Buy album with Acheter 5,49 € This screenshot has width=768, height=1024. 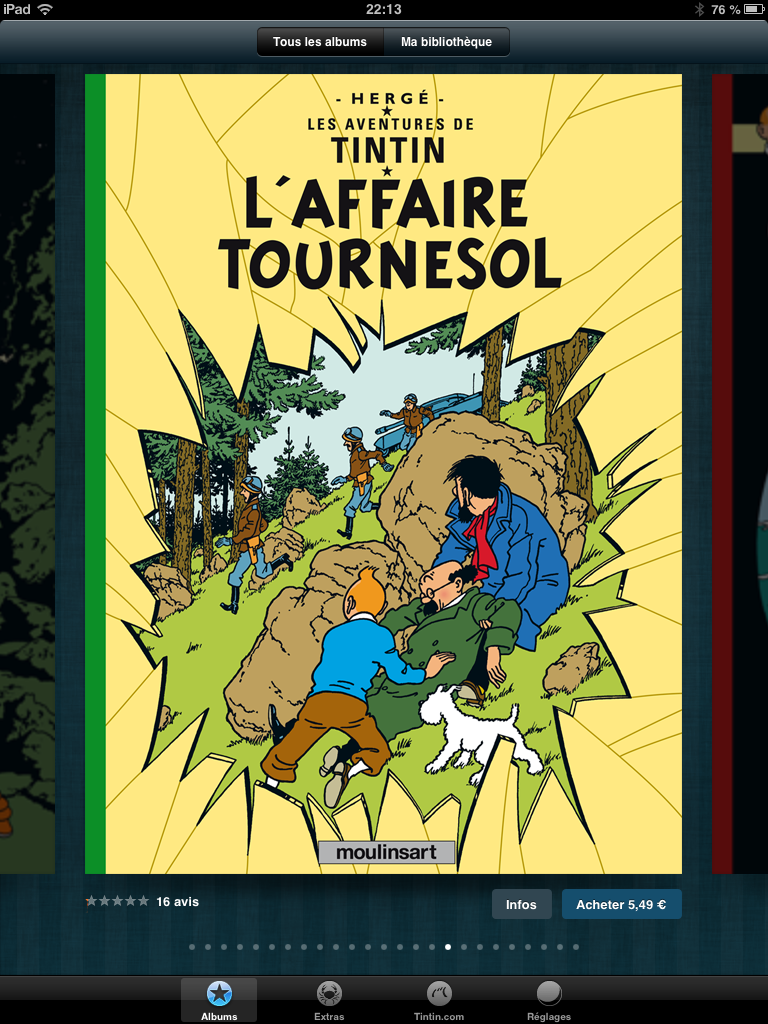pyautogui.click(x=621, y=904)
